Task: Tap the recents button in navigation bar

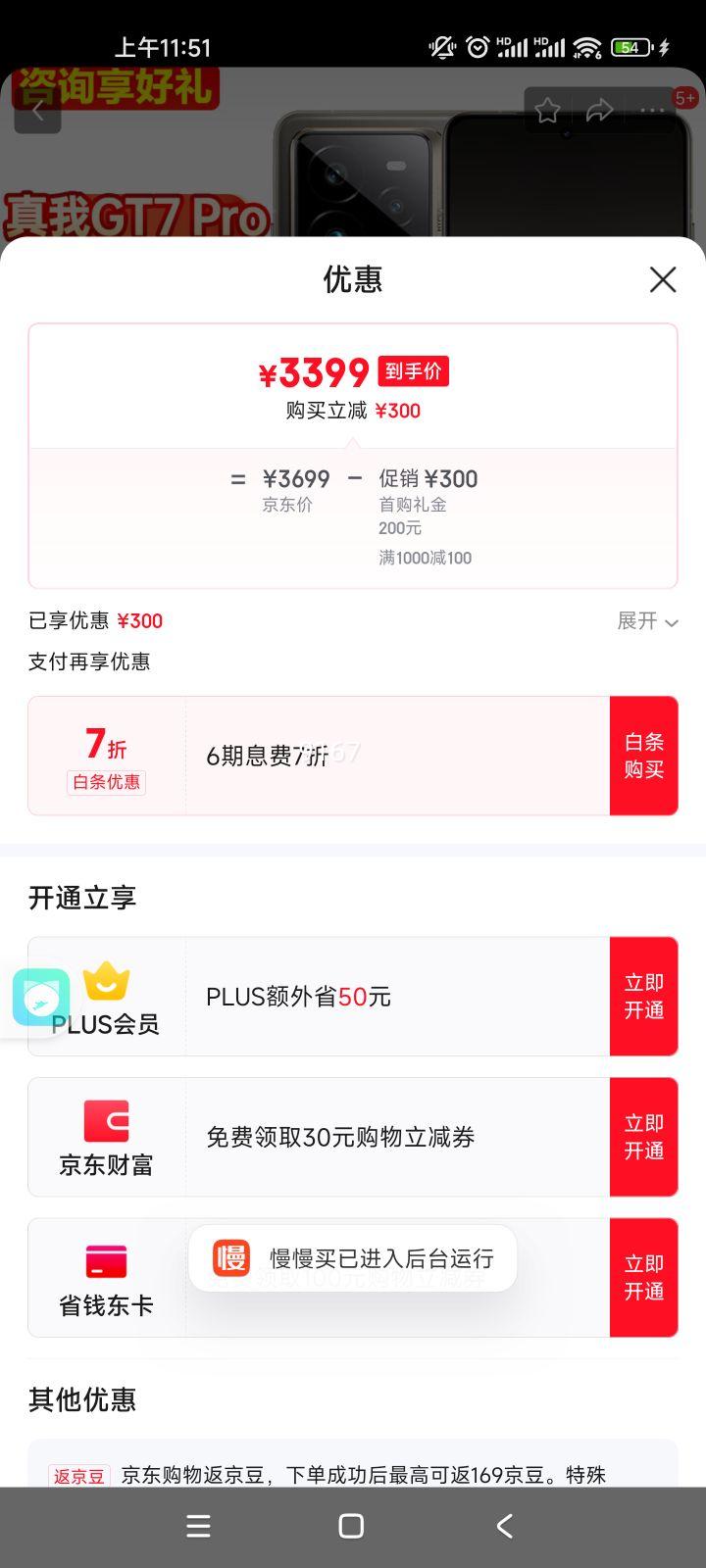Action: (198, 1525)
